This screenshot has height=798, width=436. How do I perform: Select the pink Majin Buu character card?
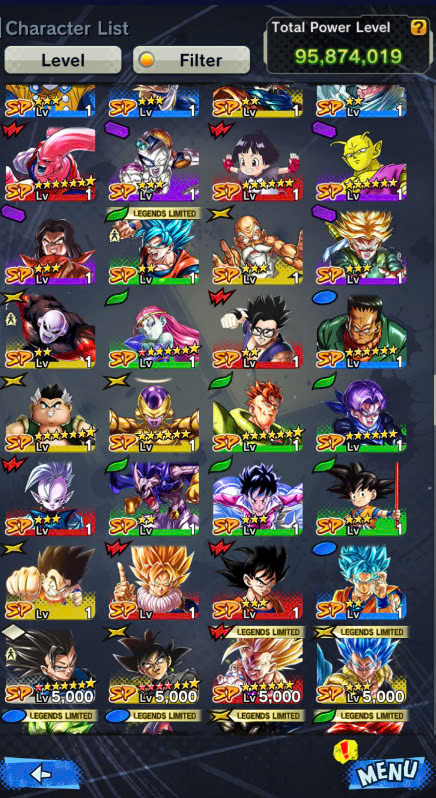pyautogui.click(x=50, y=165)
